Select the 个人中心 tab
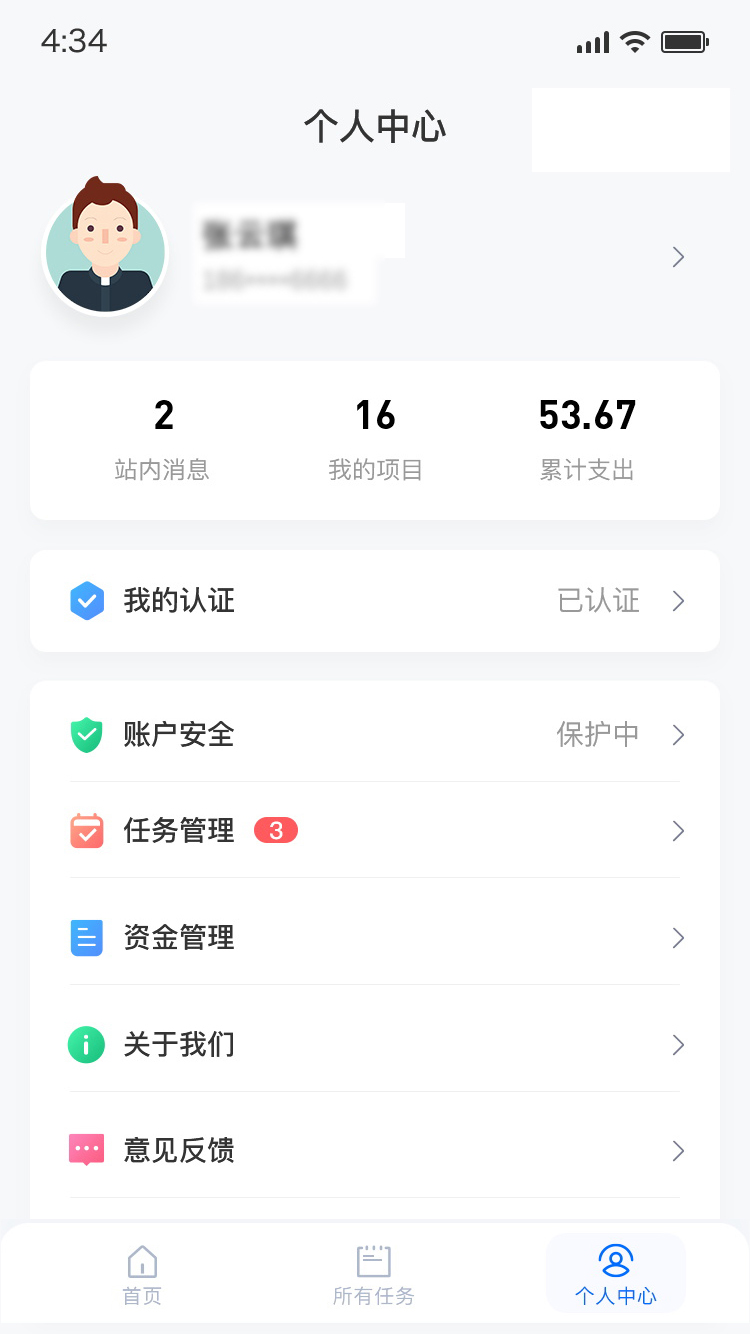The width and height of the screenshot is (750, 1334). (615, 1275)
